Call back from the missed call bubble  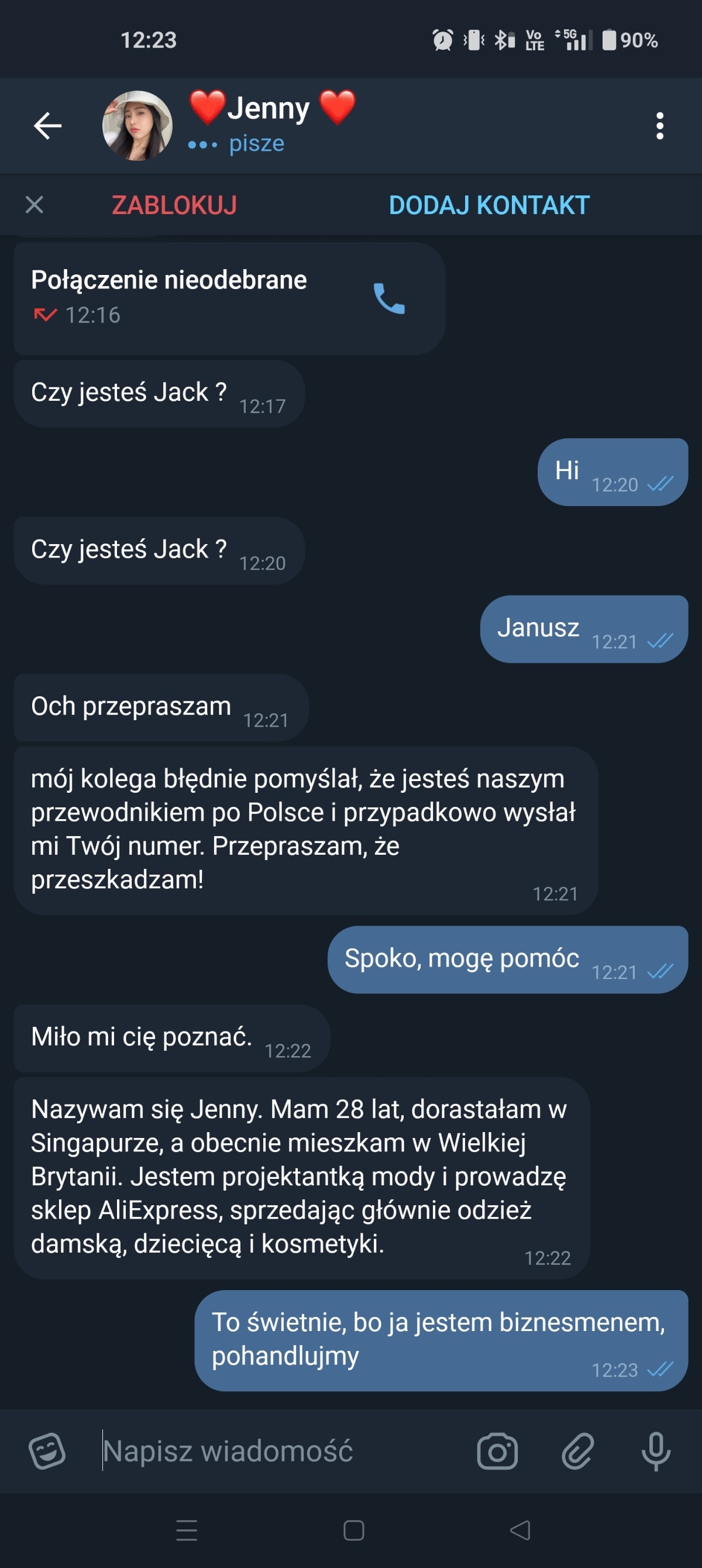pos(388,298)
